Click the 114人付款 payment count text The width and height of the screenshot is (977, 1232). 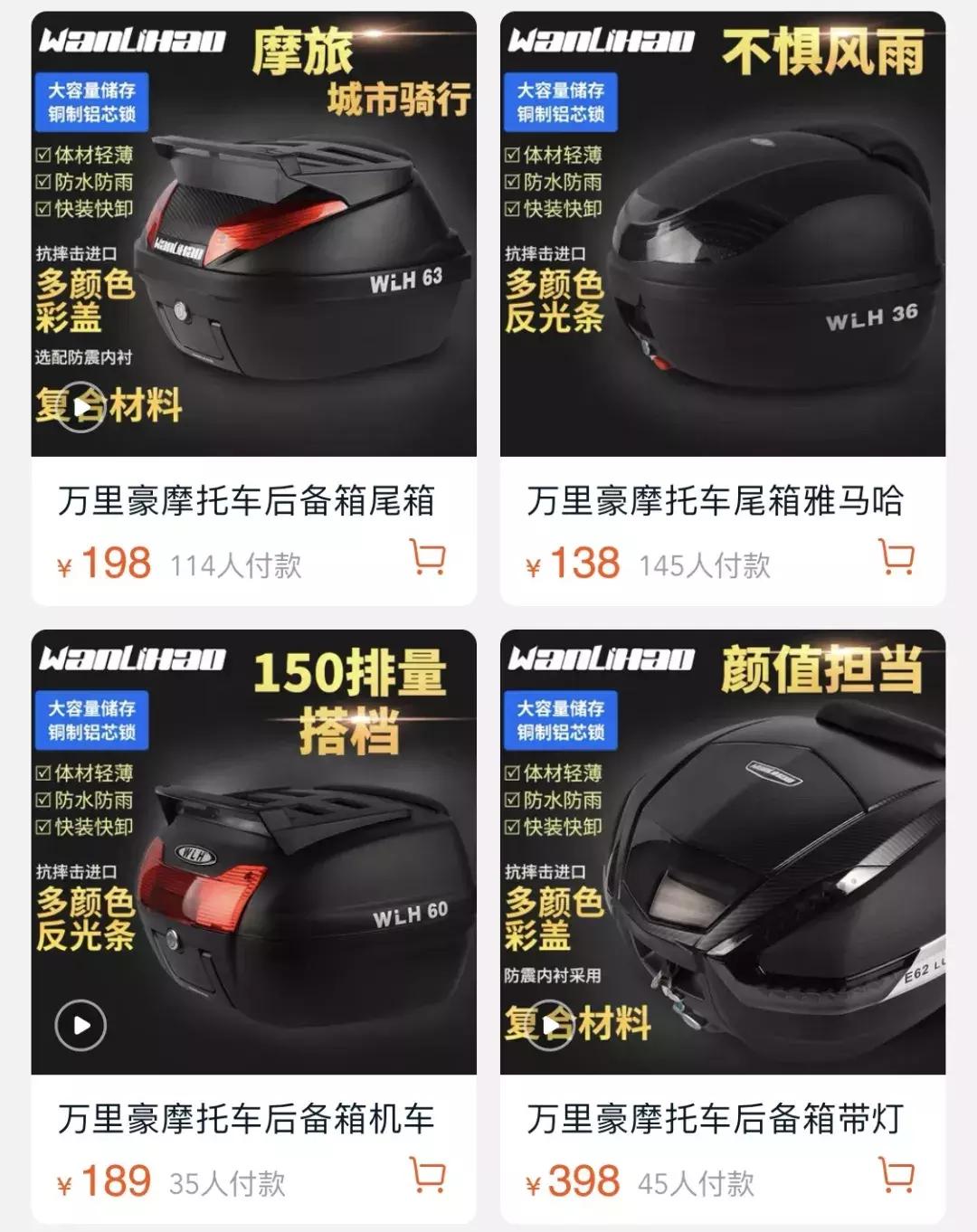click(237, 563)
